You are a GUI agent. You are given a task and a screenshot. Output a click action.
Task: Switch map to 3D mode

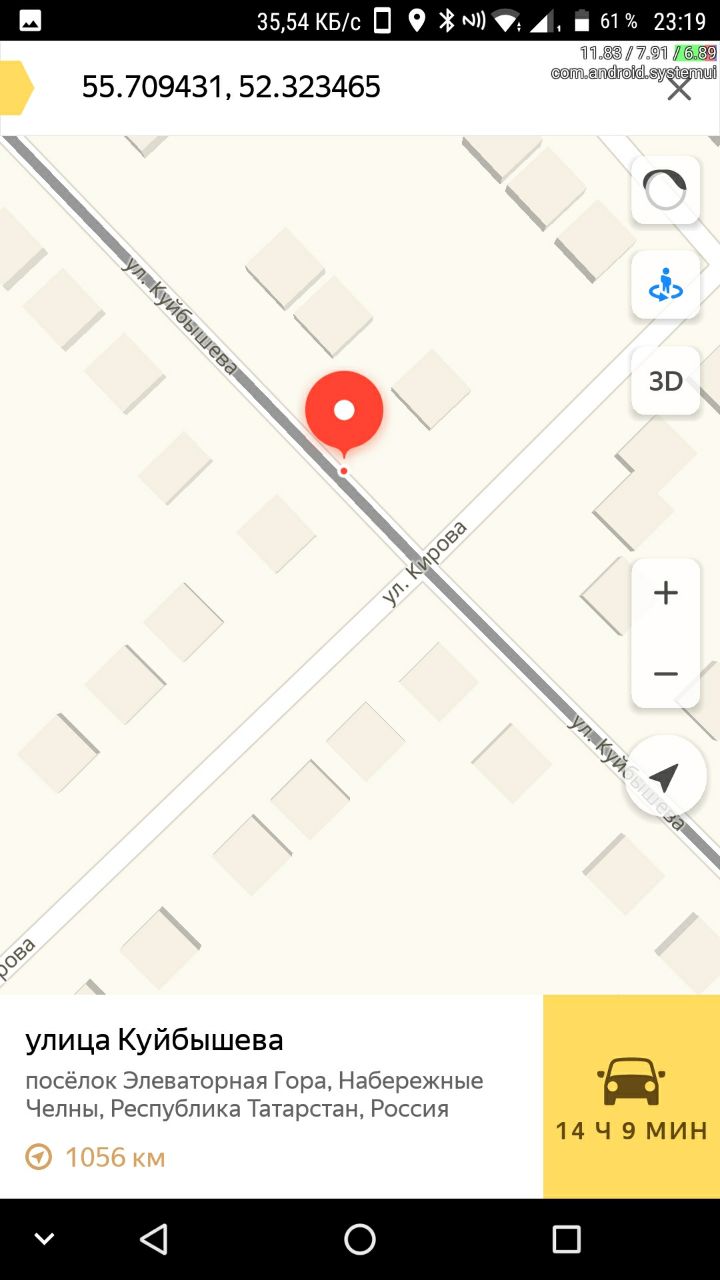pyautogui.click(x=666, y=381)
